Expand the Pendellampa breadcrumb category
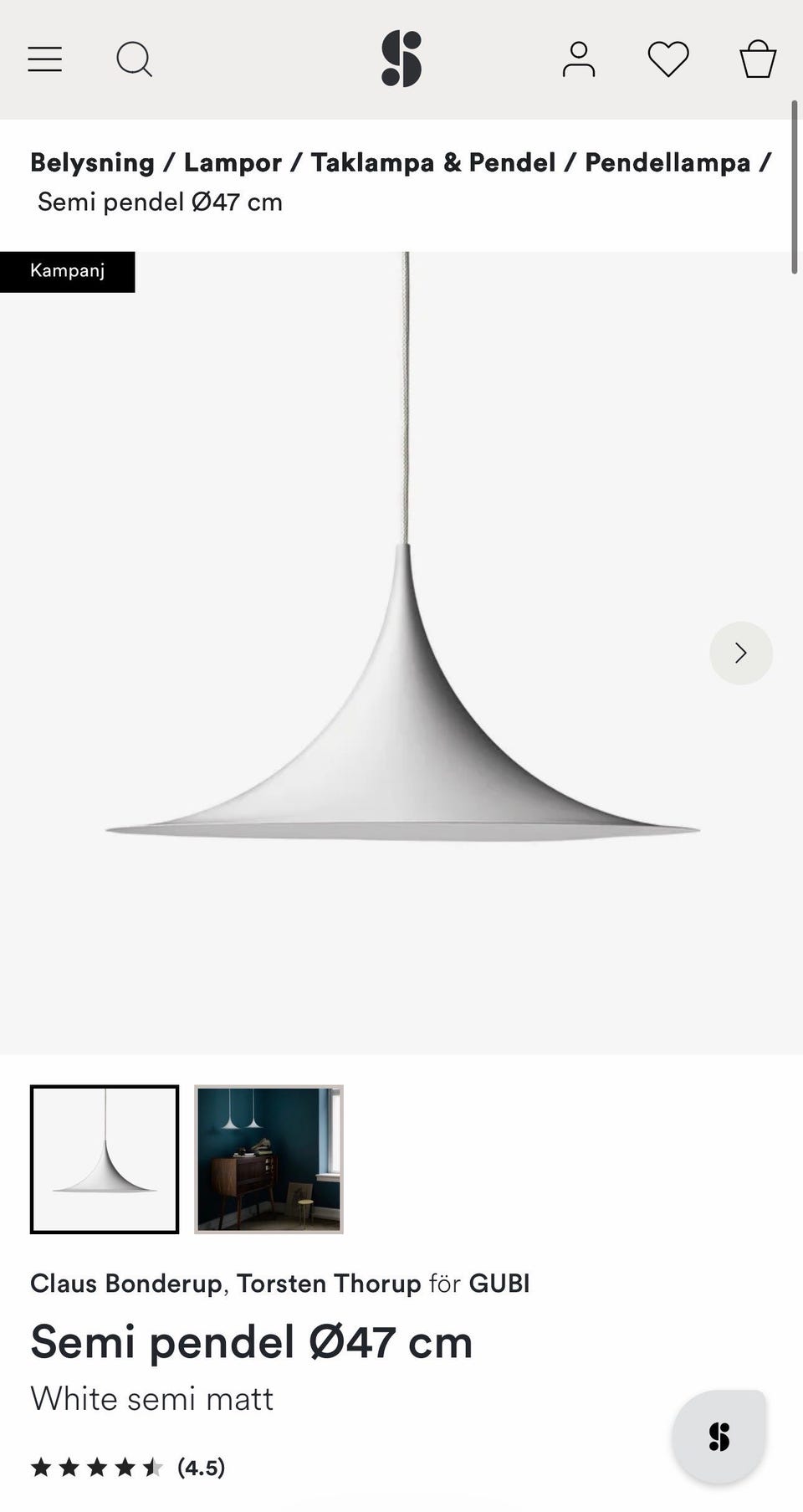This screenshot has width=803, height=1512. (x=667, y=162)
